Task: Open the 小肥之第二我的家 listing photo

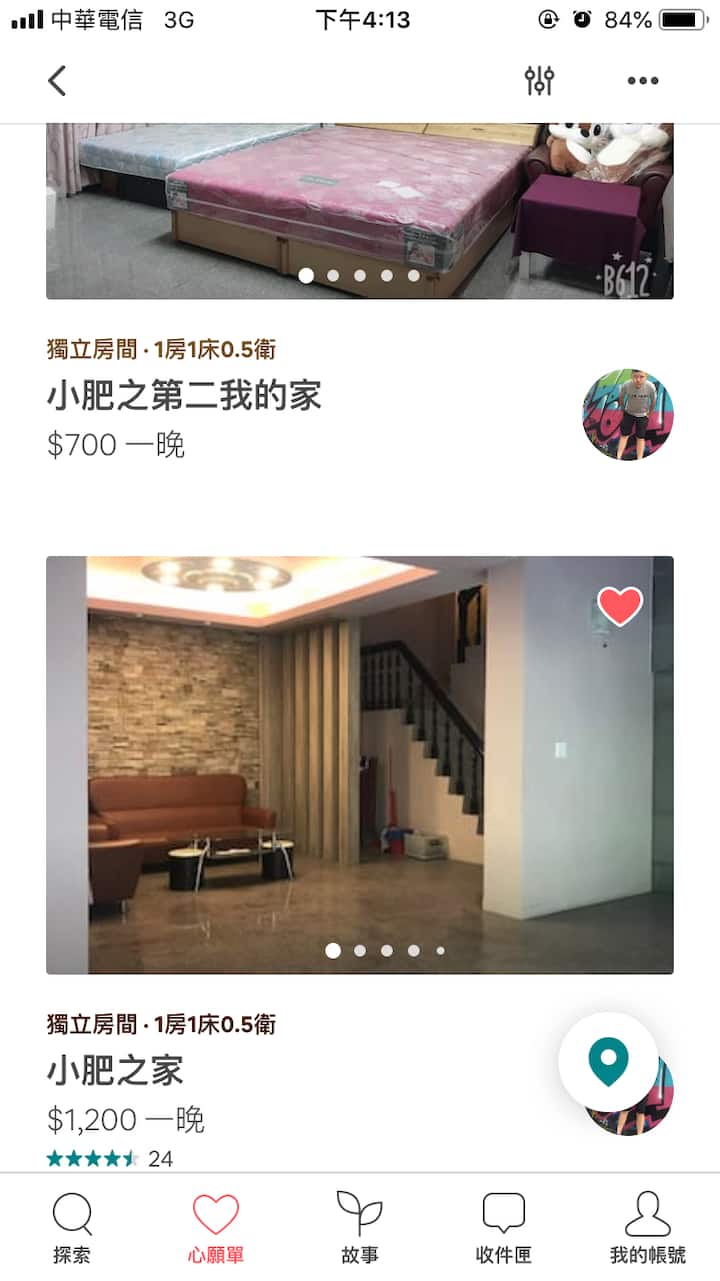Action: click(x=360, y=210)
